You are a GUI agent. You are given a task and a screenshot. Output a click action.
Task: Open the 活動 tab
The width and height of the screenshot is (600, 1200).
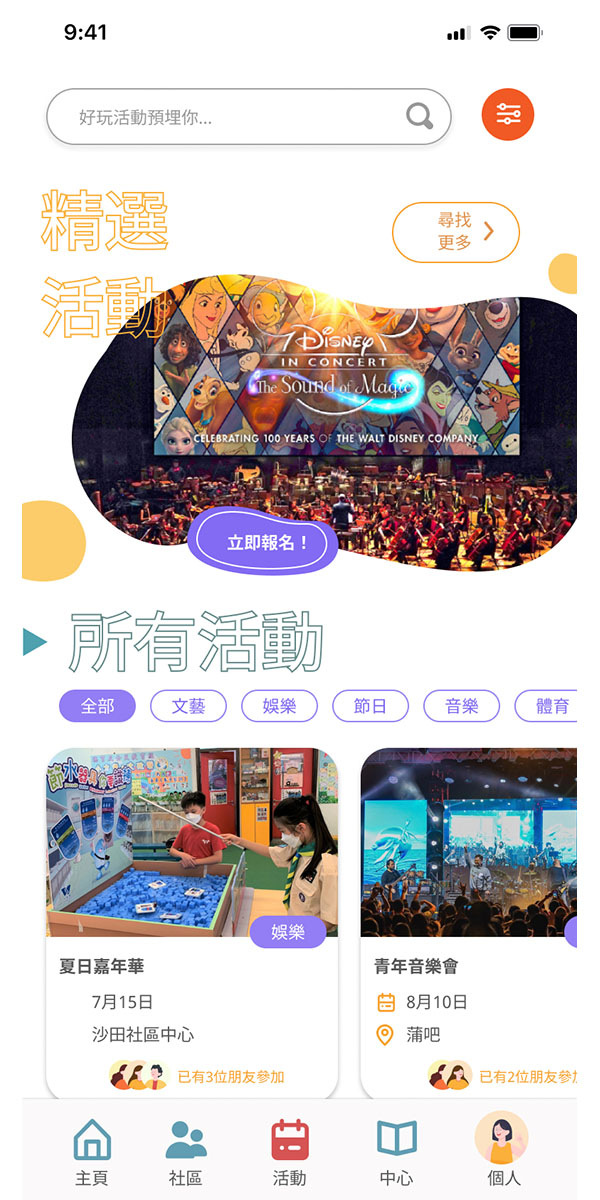[x=290, y=1152]
